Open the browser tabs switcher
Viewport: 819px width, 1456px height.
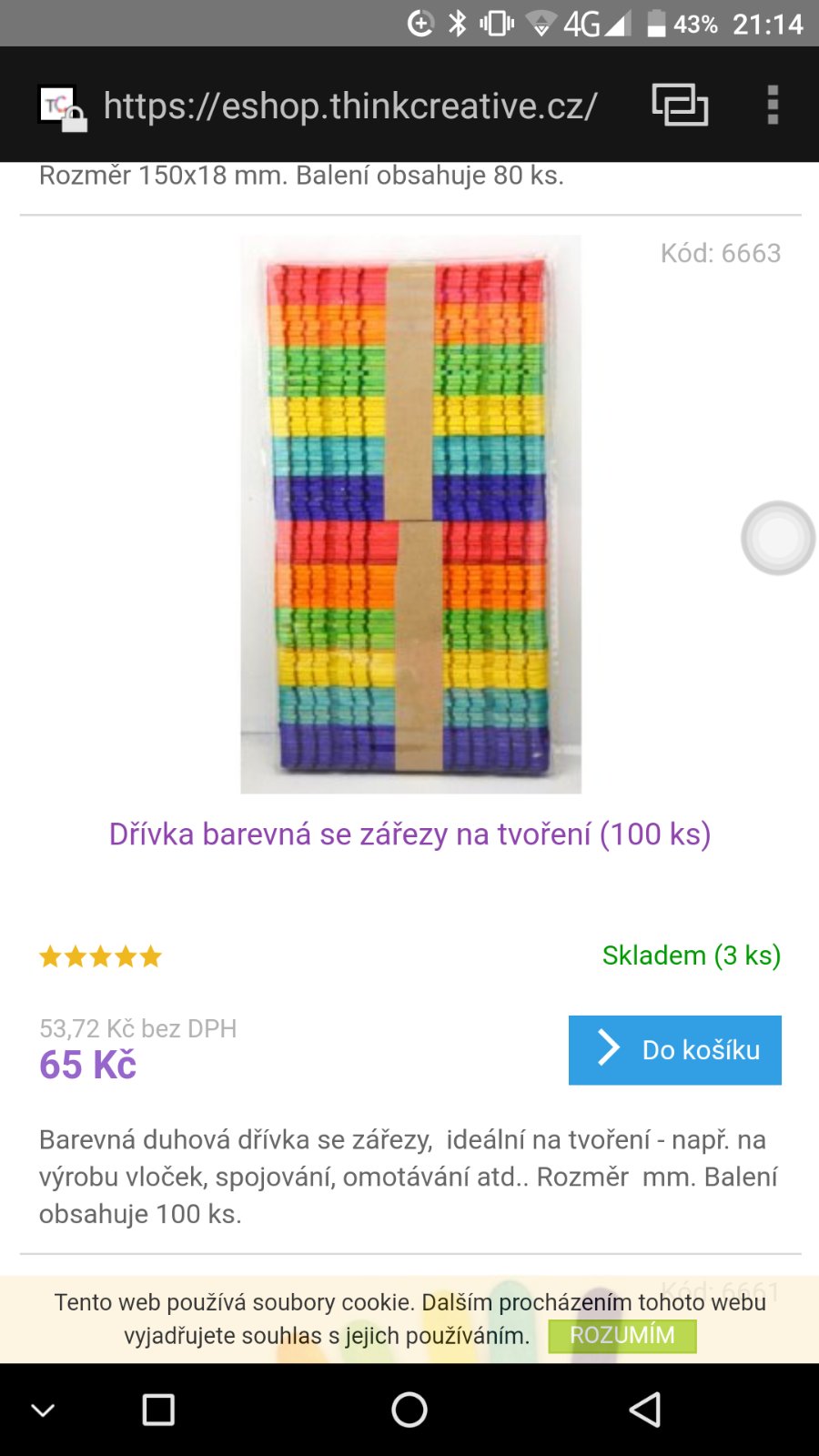[x=679, y=105]
